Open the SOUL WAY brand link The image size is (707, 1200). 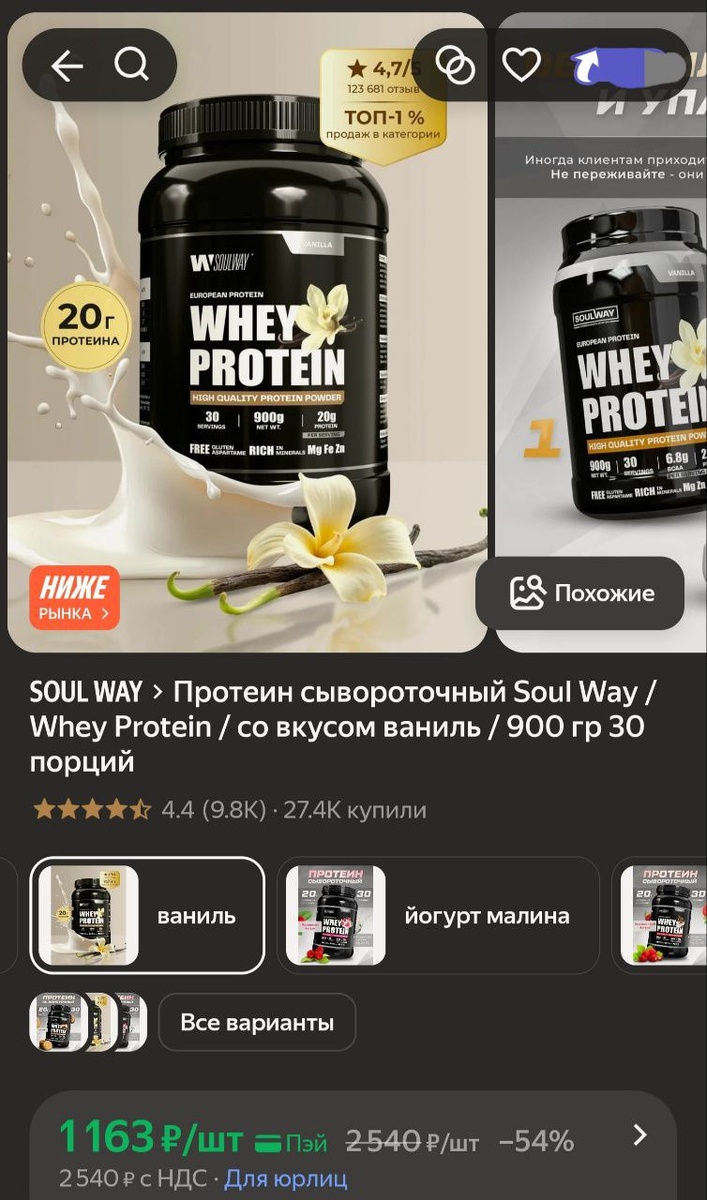(x=85, y=692)
